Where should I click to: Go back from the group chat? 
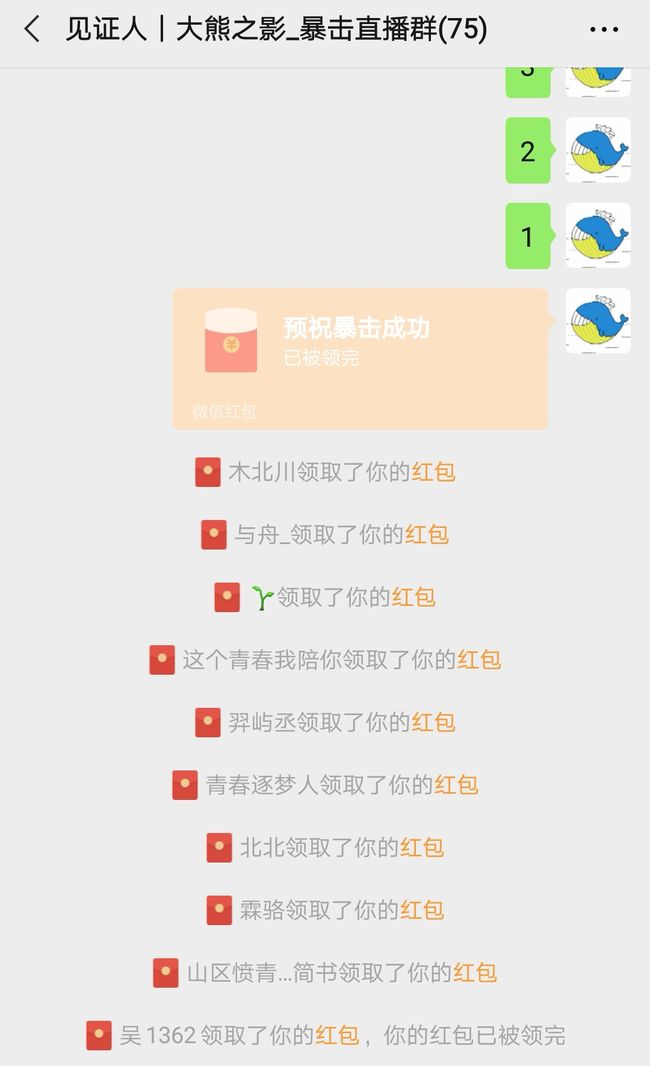31,29
